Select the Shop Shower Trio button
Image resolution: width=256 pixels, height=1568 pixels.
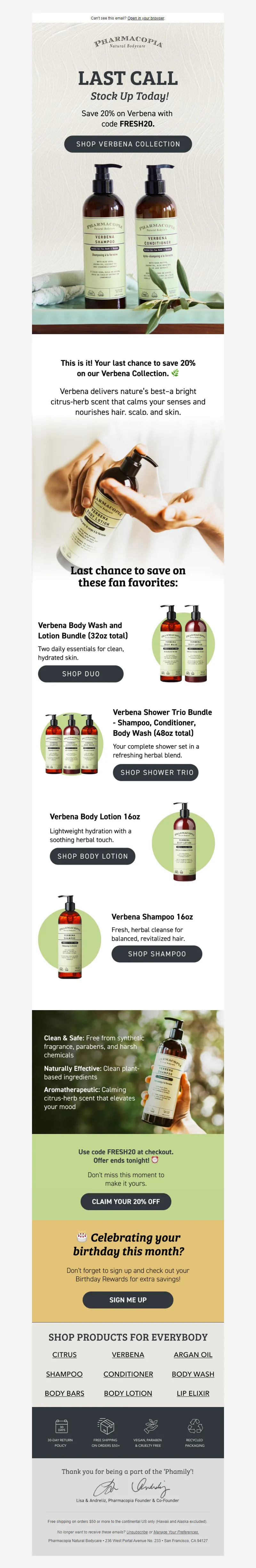click(156, 772)
